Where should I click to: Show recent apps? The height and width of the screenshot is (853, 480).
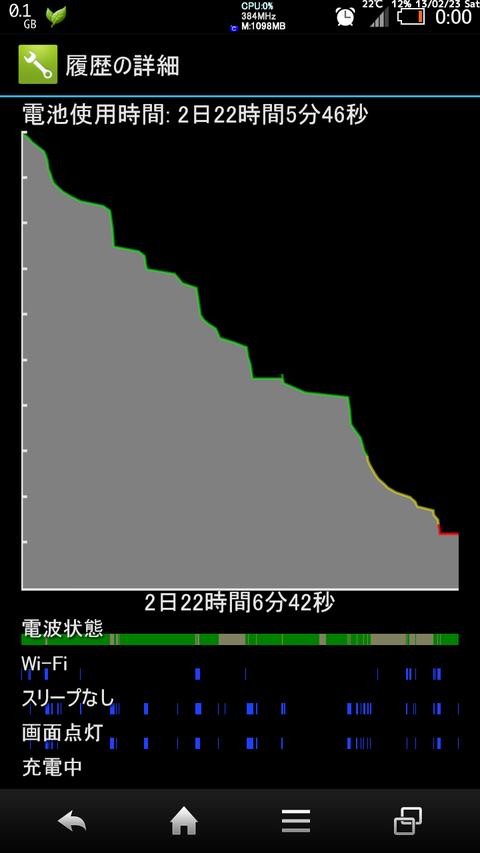[408, 820]
